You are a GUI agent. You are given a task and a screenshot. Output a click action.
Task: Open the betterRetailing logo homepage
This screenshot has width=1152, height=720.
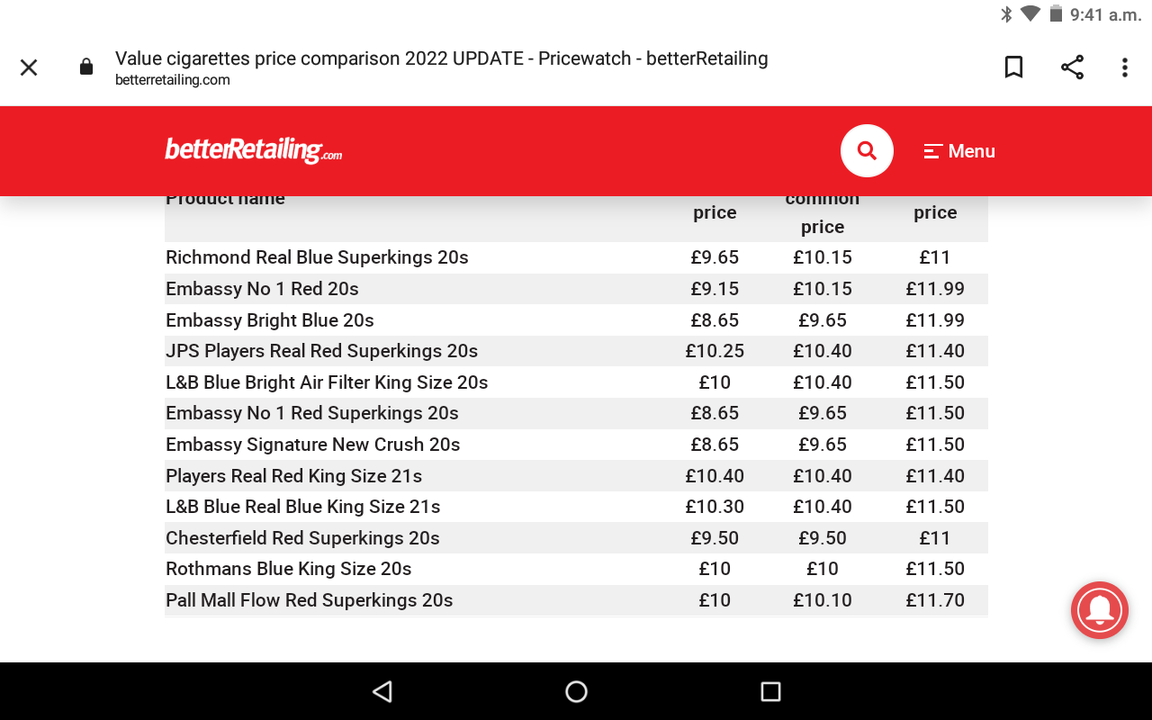253,151
